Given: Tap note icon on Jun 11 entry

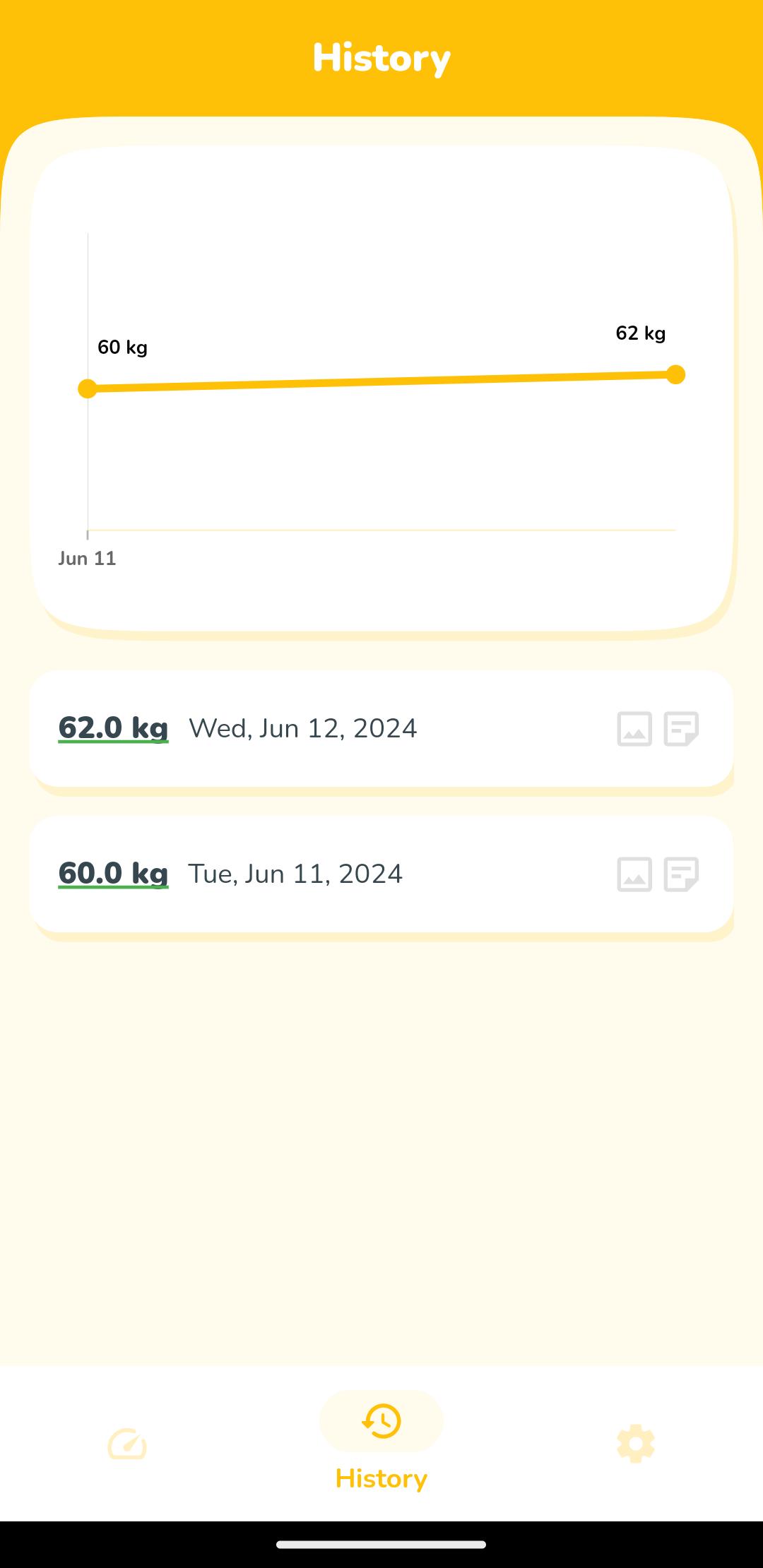Looking at the screenshot, I should point(681,874).
